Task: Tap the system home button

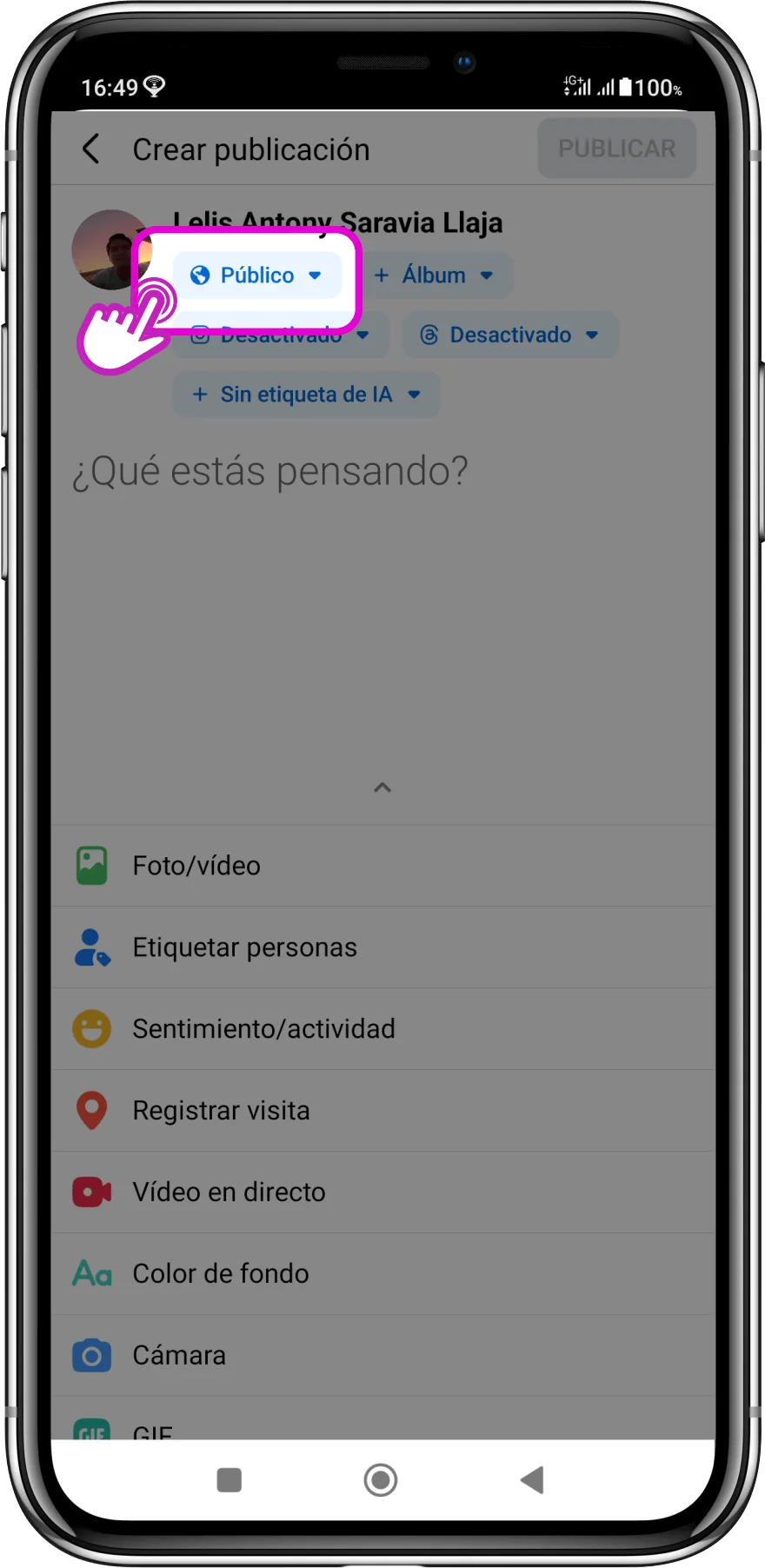Action: [x=381, y=1479]
